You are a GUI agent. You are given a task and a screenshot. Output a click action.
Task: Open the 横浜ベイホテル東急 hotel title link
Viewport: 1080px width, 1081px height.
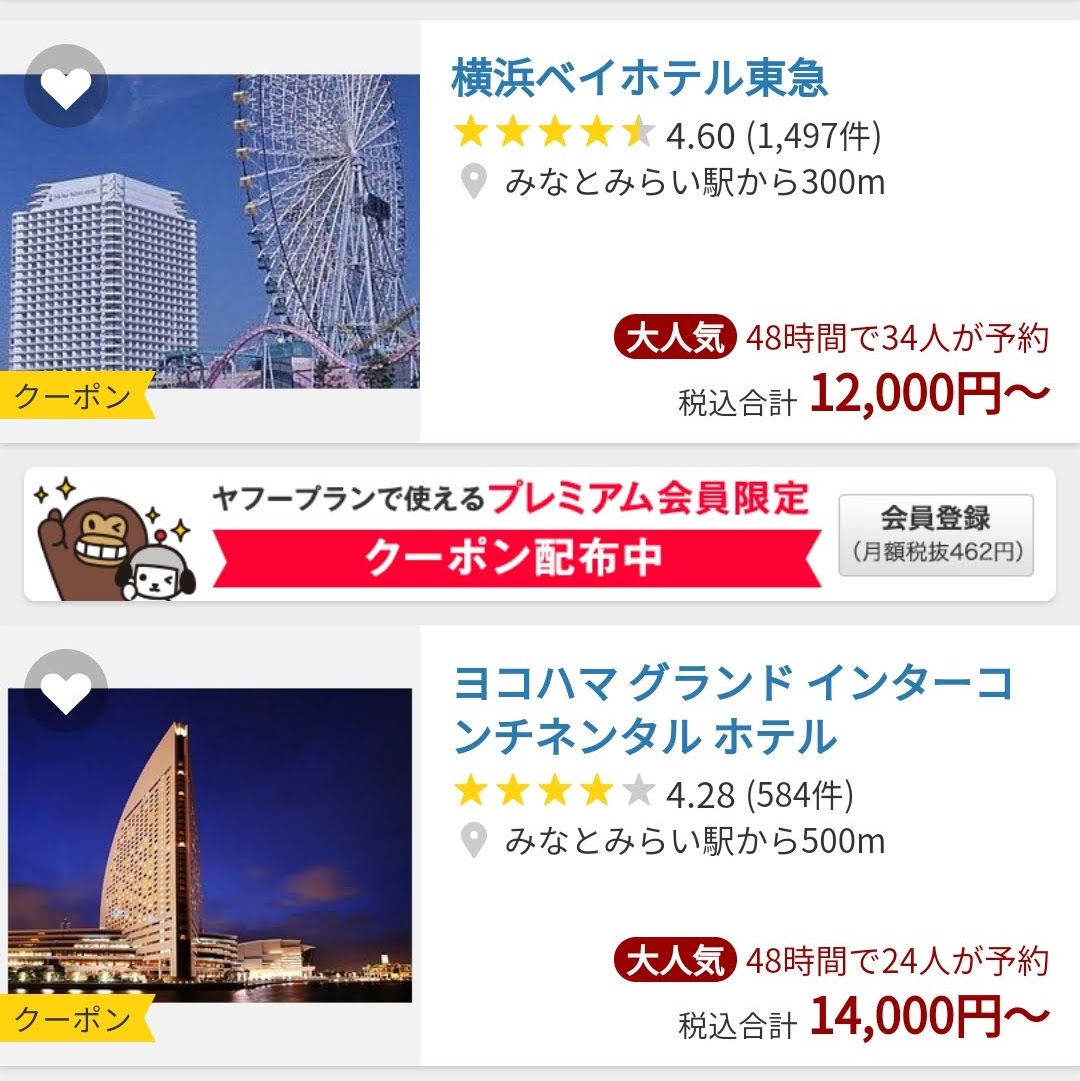point(639,78)
